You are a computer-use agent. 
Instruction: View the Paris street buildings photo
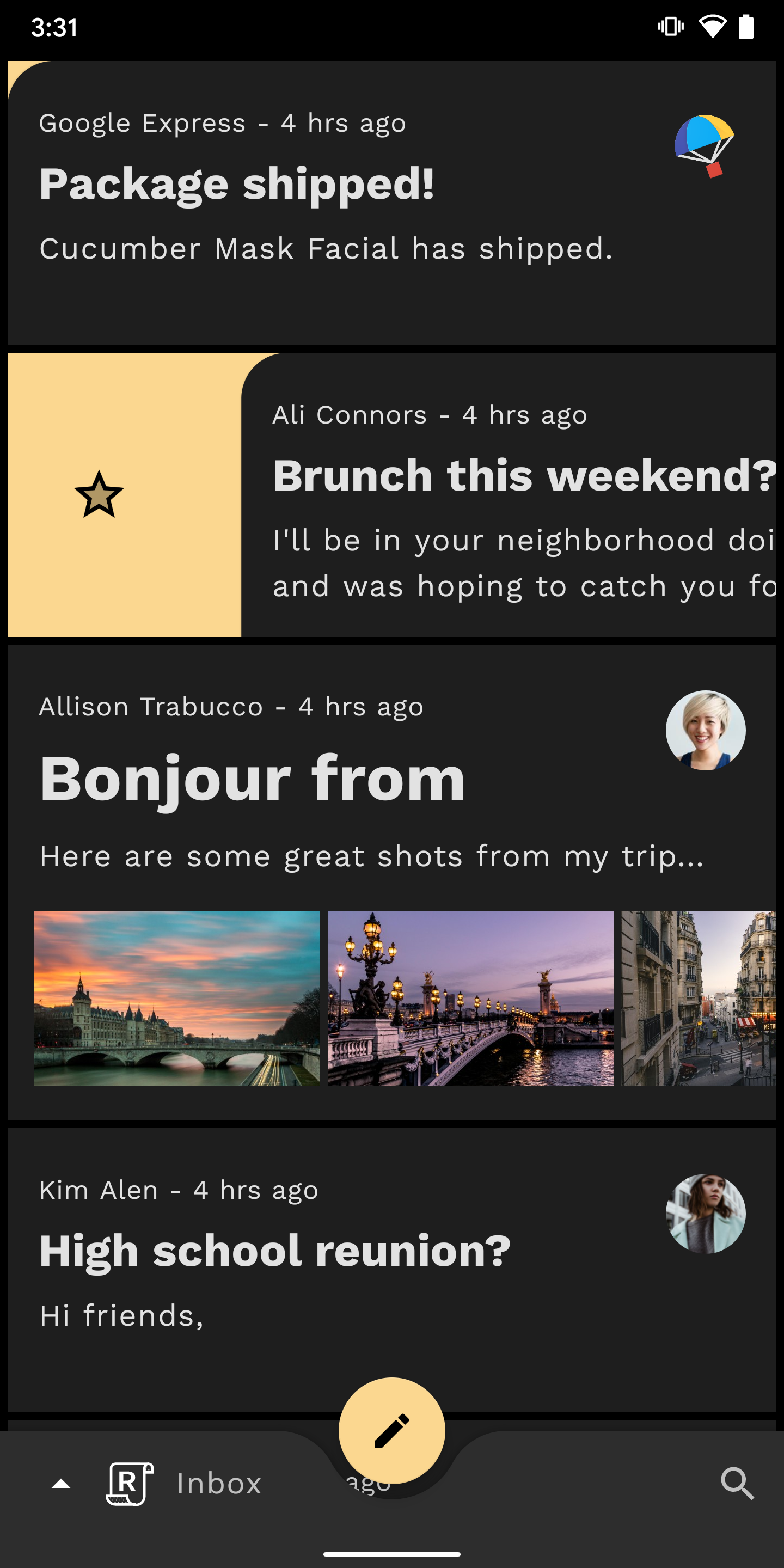point(700,999)
